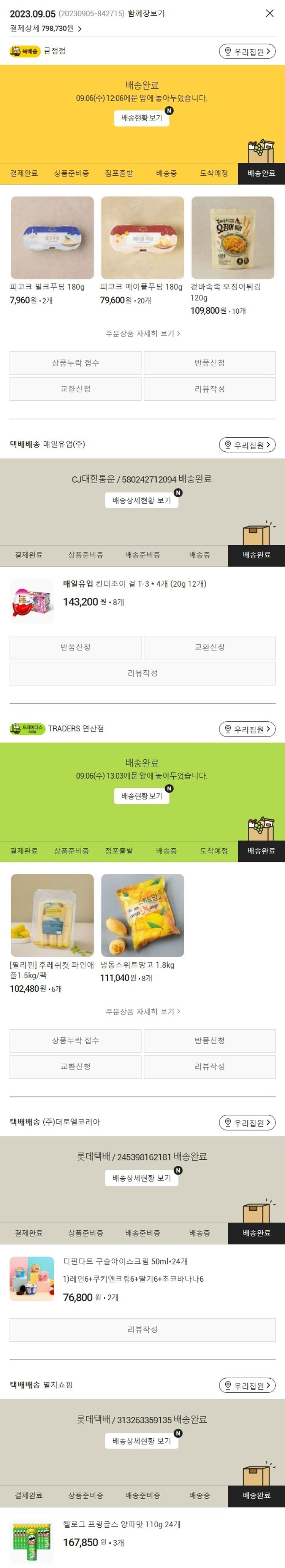
Task: Expand 주문상품 자세히 보기 under 금정점 items
Action: (142, 333)
